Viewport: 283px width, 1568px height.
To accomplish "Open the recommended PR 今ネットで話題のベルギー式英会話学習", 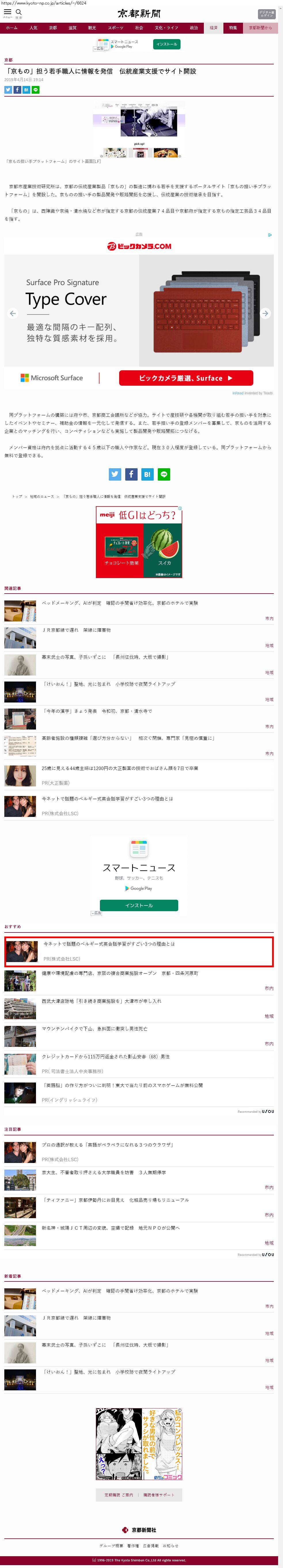I will [109, 944].
